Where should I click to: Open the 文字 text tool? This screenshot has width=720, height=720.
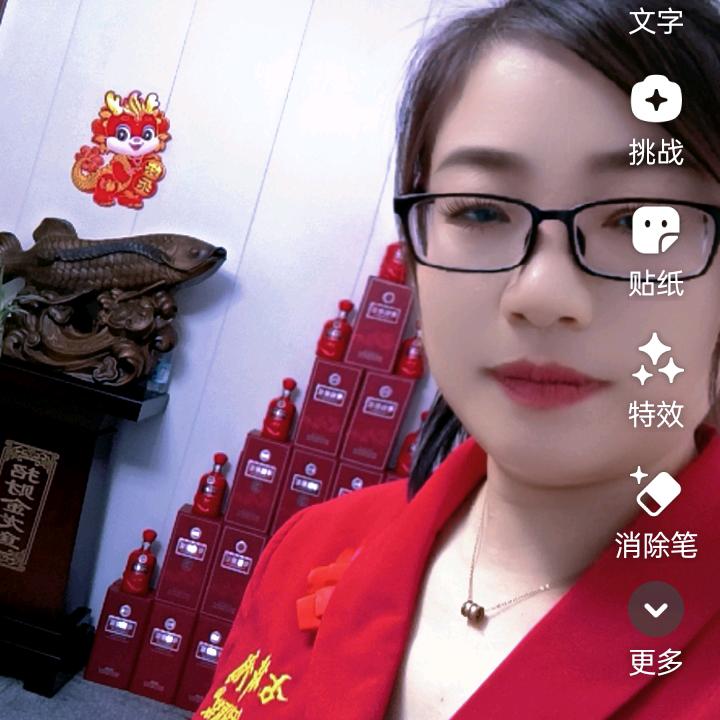click(x=656, y=20)
